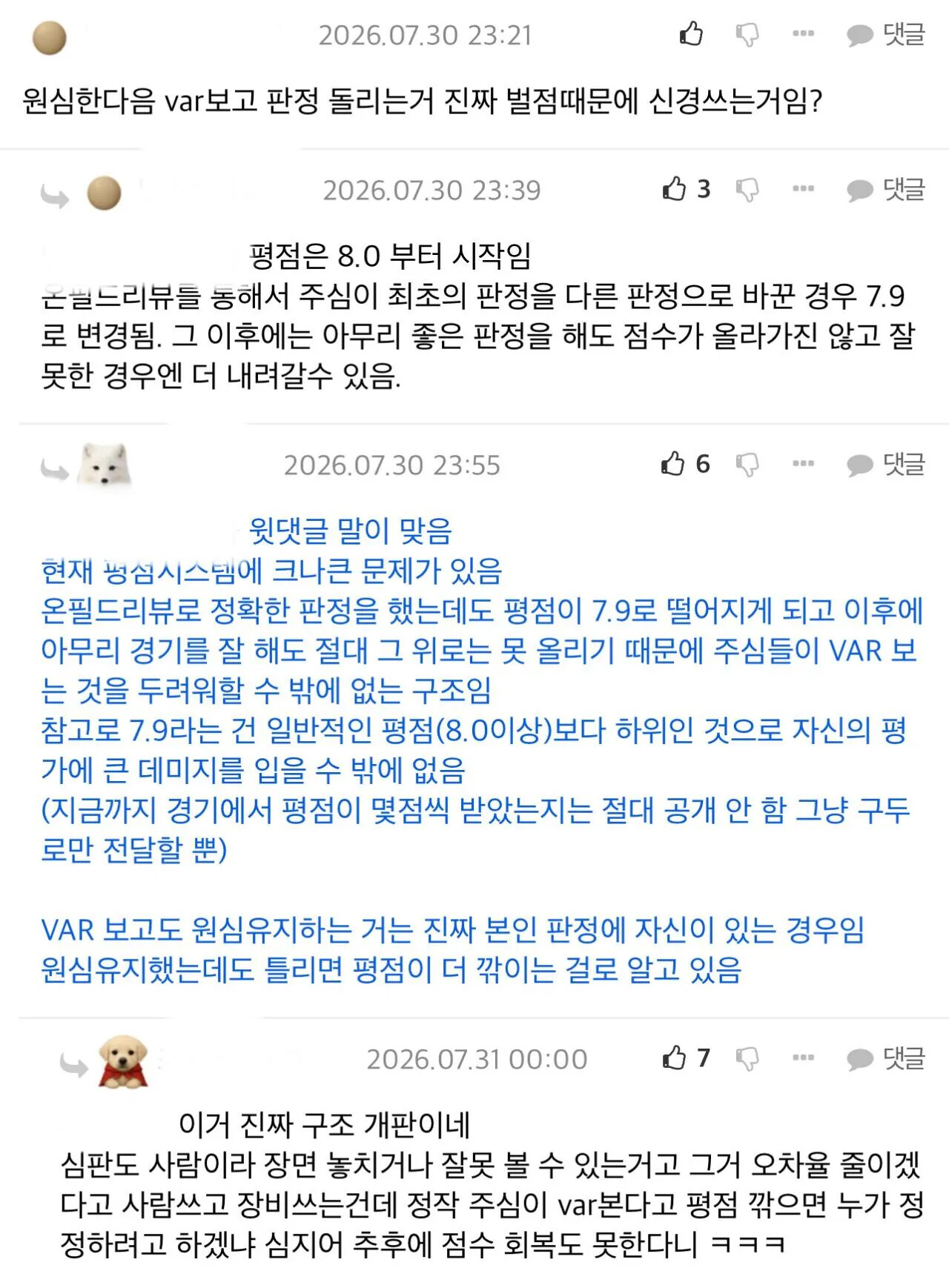Open more options on the 23:55 reply
Image resolution: width=949 pixels, height=1288 pixels.
[803, 464]
